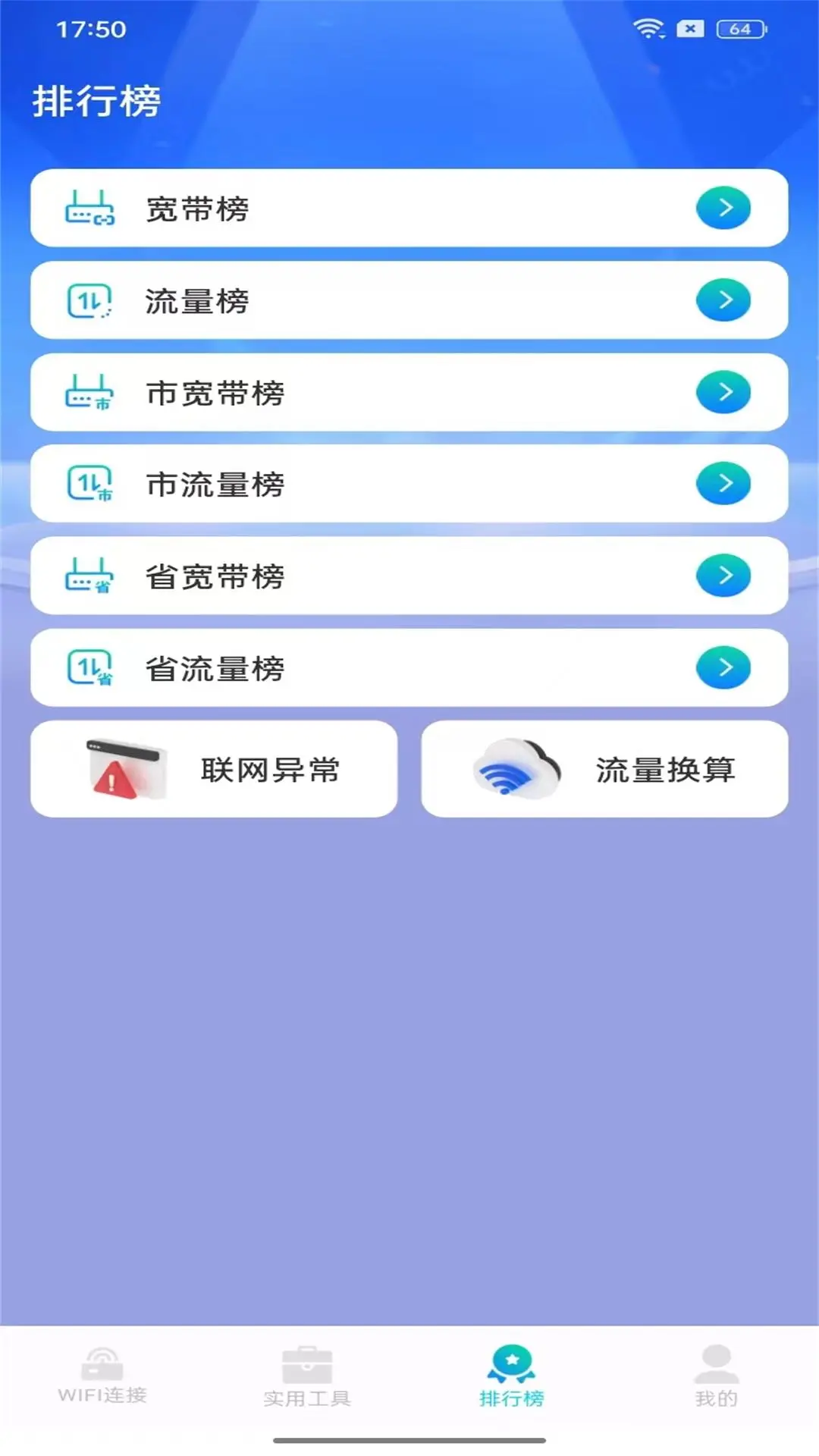Open the 联网异常 card

pos(215,768)
